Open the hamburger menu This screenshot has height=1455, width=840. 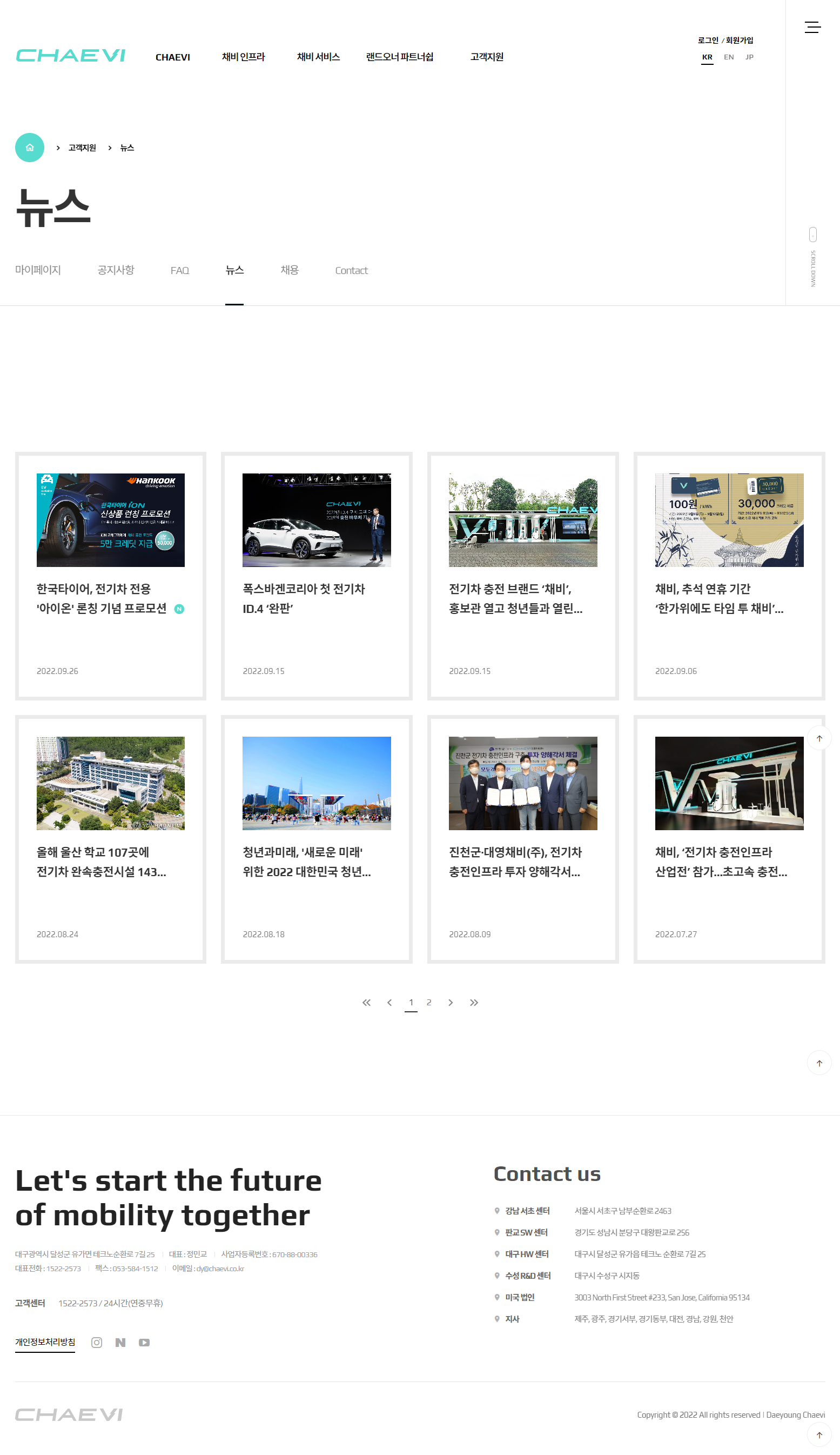(x=812, y=27)
